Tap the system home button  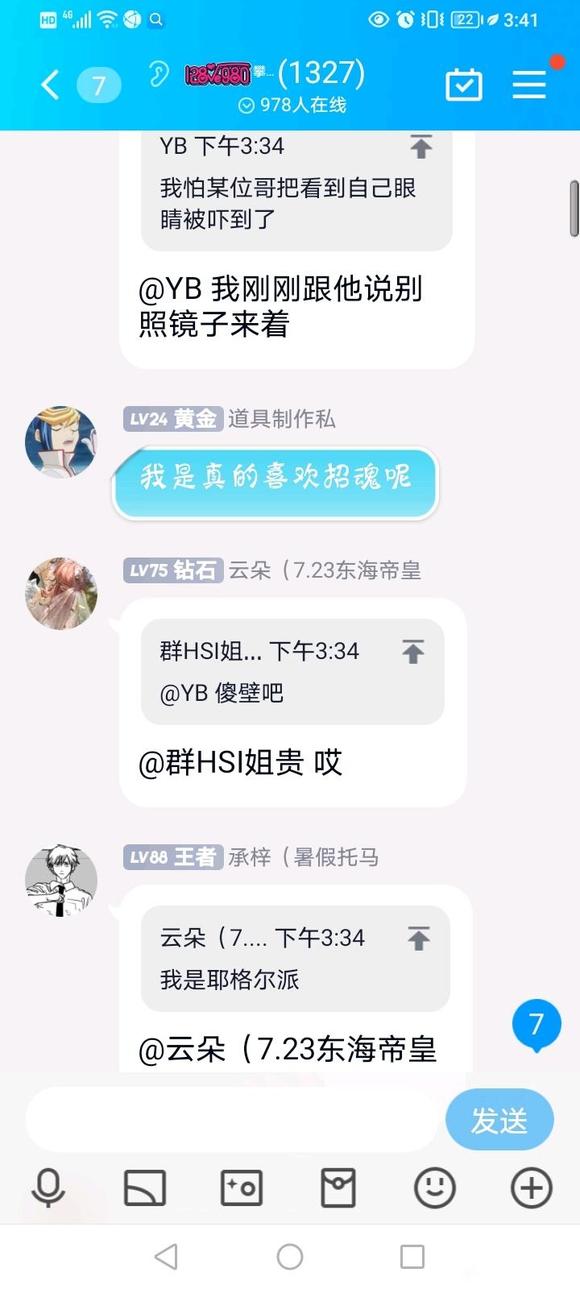coord(290,1257)
